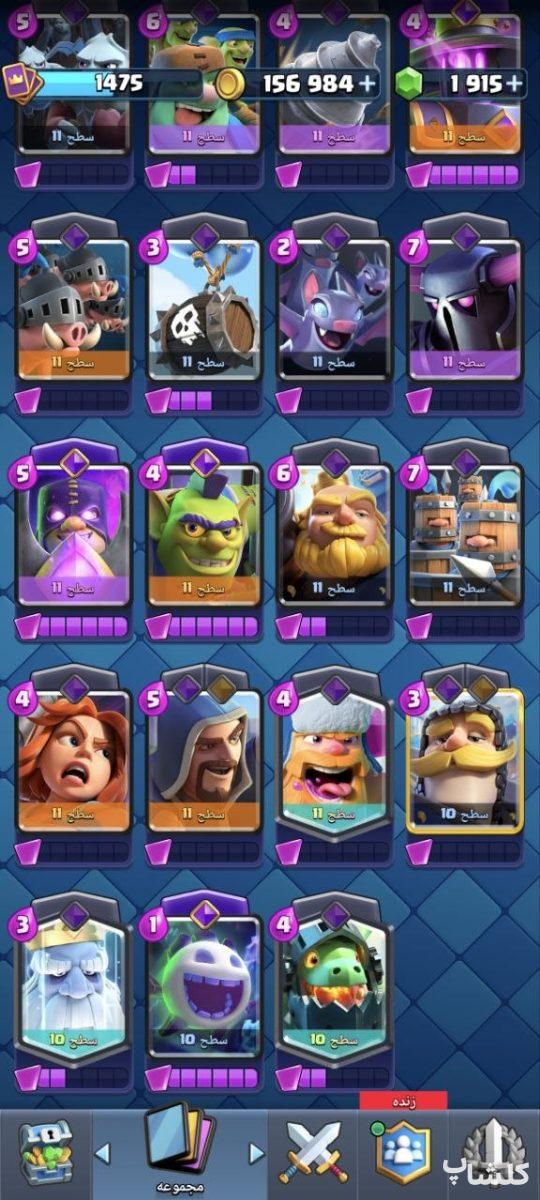Select the P.E.K.K.A card

tap(466, 310)
